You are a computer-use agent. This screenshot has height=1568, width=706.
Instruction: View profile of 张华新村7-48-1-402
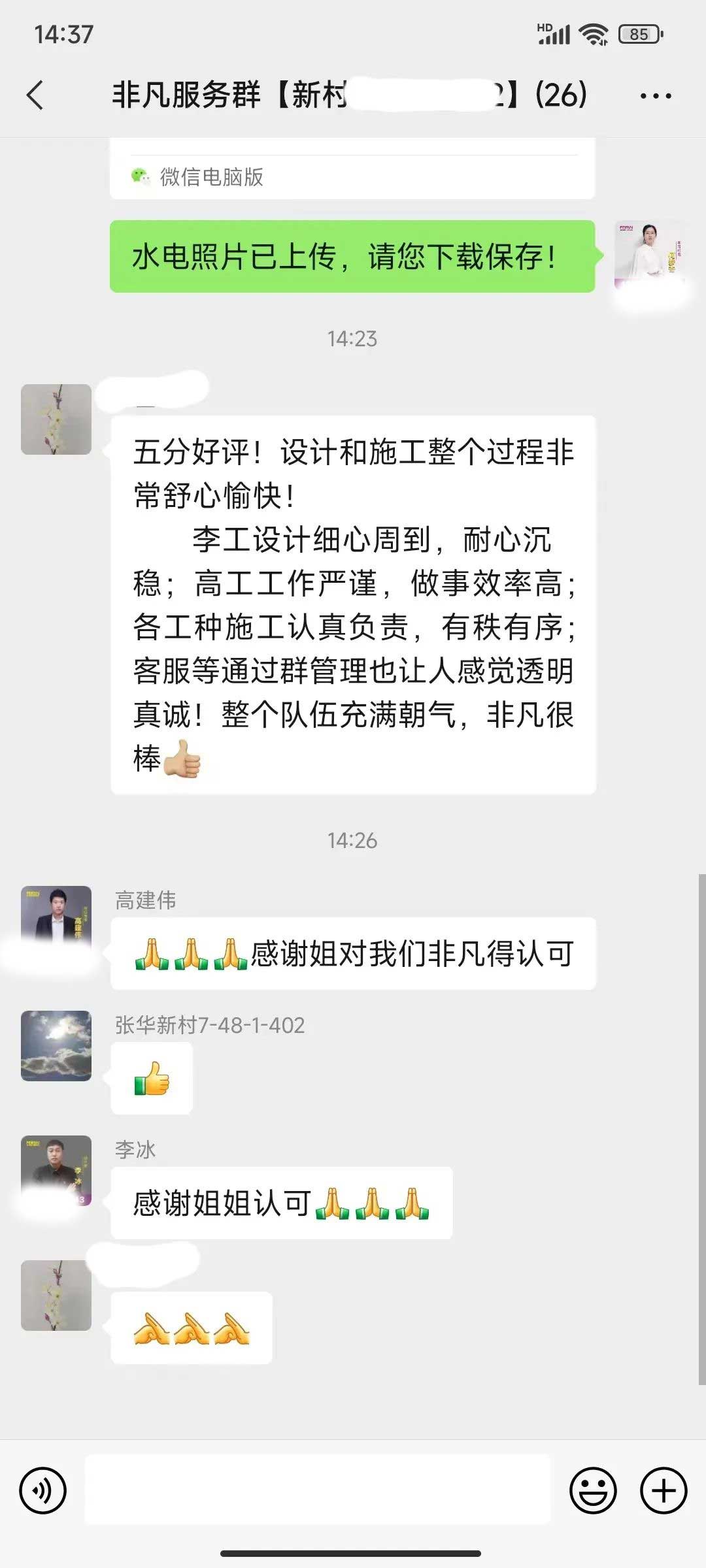pyautogui.click(x=56, y=1045)
